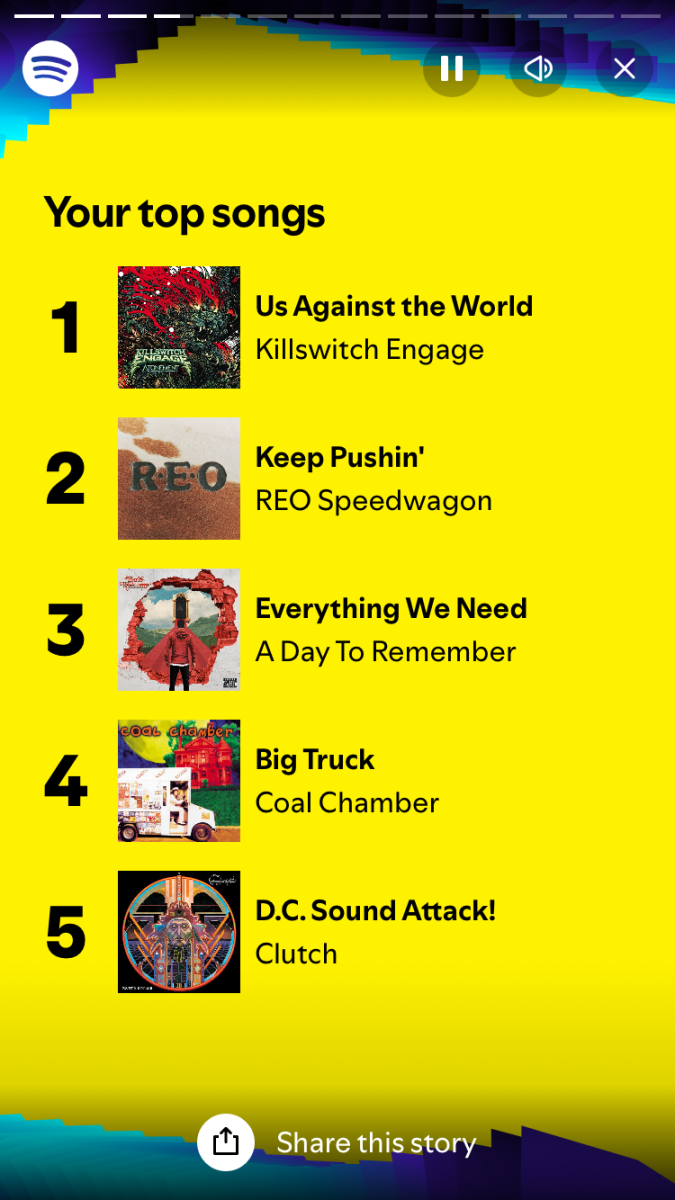Close the top songs story
675x1200 pixels.
click(624, 68)
